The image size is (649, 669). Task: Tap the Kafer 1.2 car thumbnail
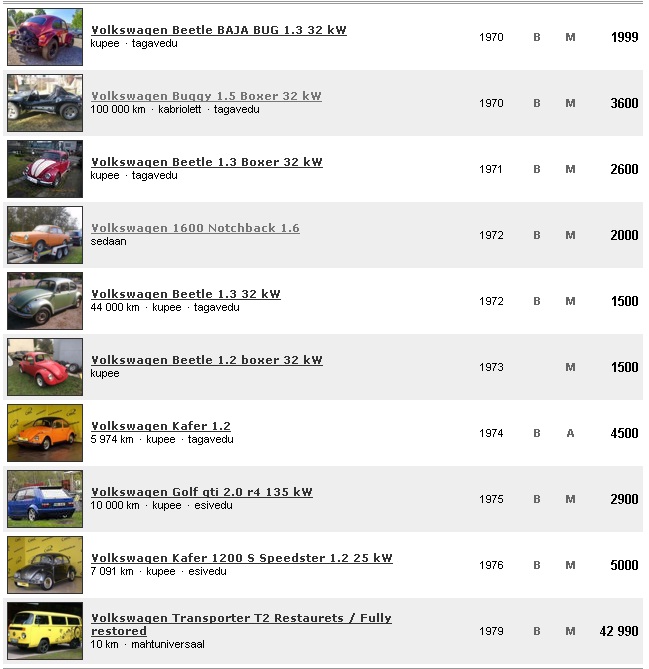tap(45, 433)
